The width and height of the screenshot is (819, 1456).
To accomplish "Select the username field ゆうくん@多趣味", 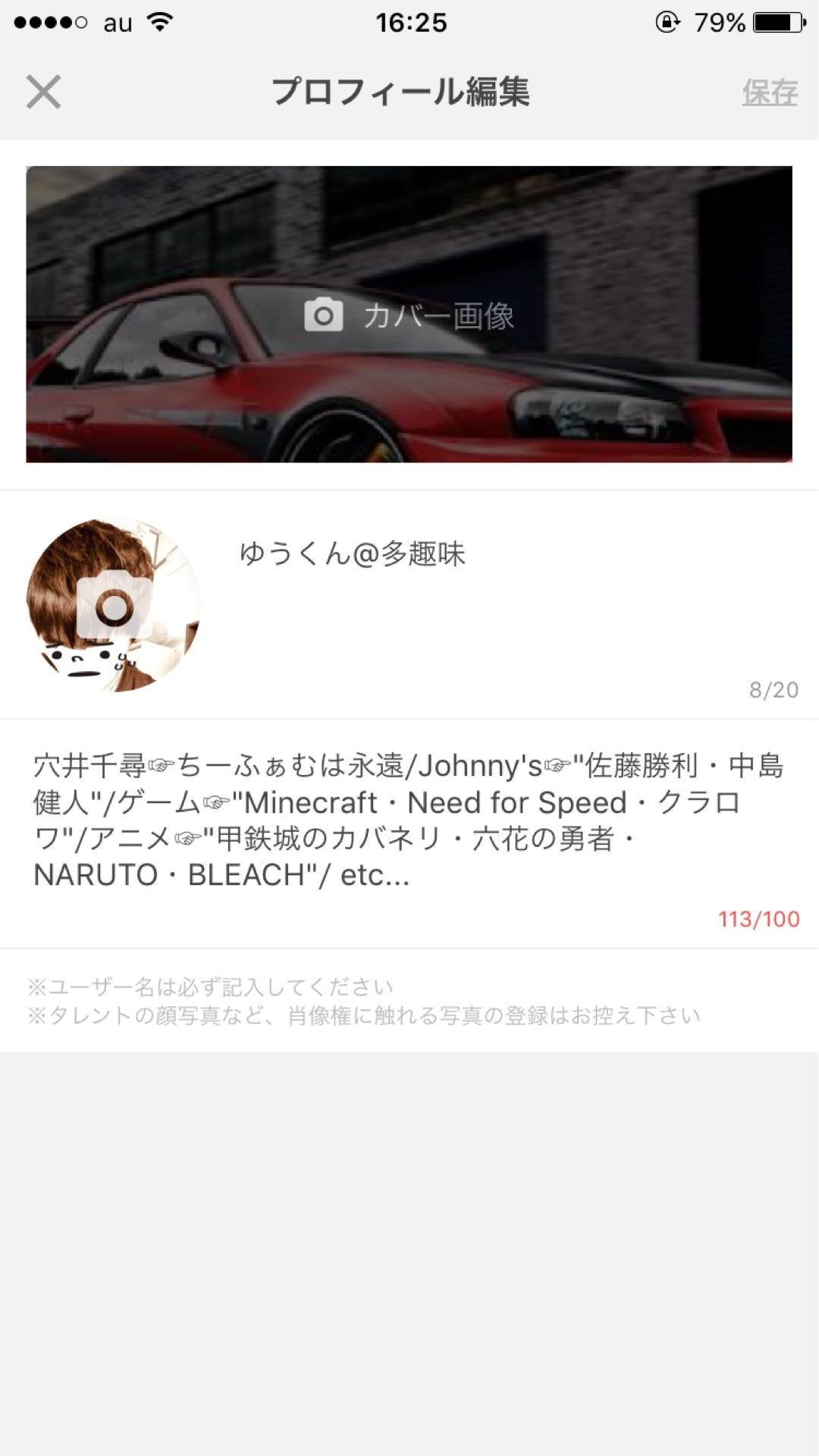I will (x=353, y=555).
